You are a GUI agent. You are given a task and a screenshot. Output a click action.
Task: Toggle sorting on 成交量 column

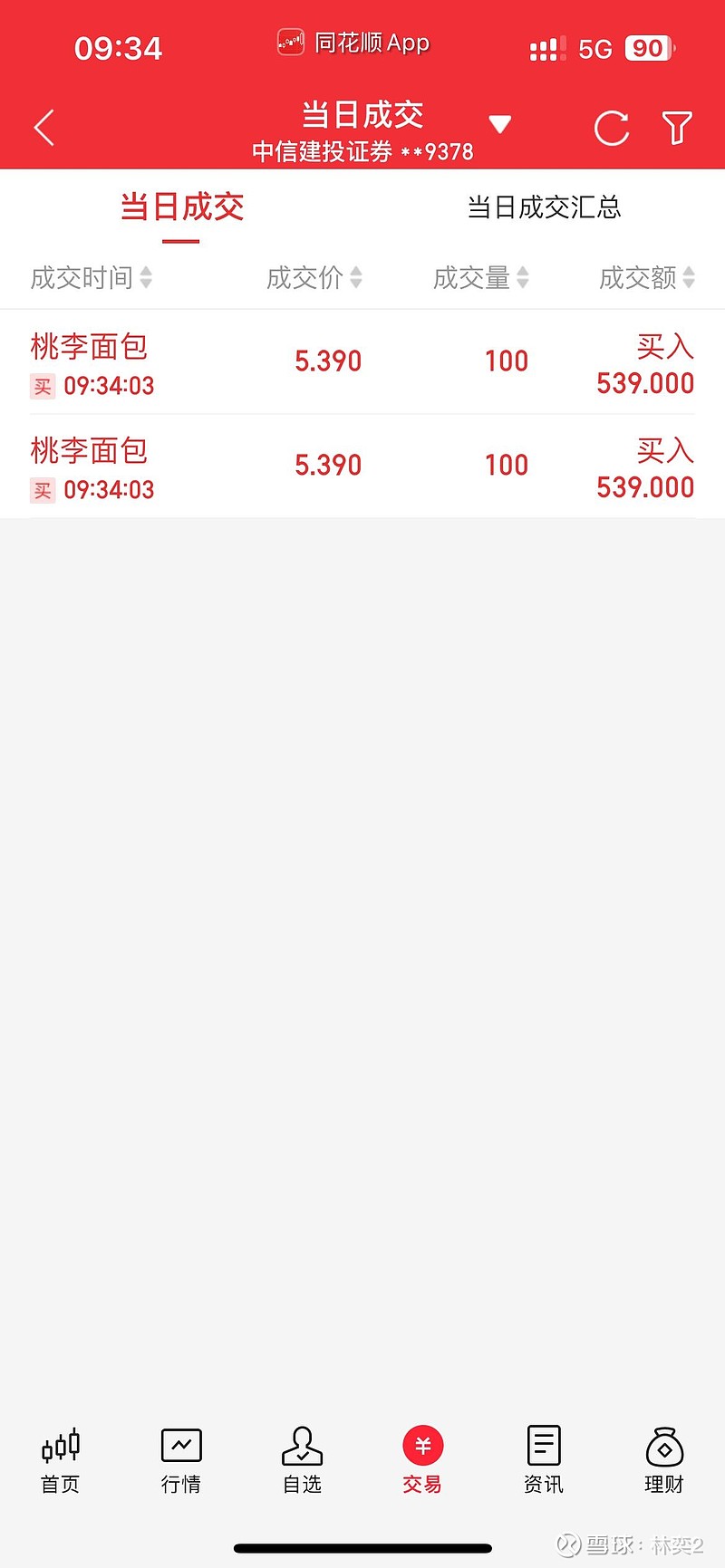pos(479,279)
